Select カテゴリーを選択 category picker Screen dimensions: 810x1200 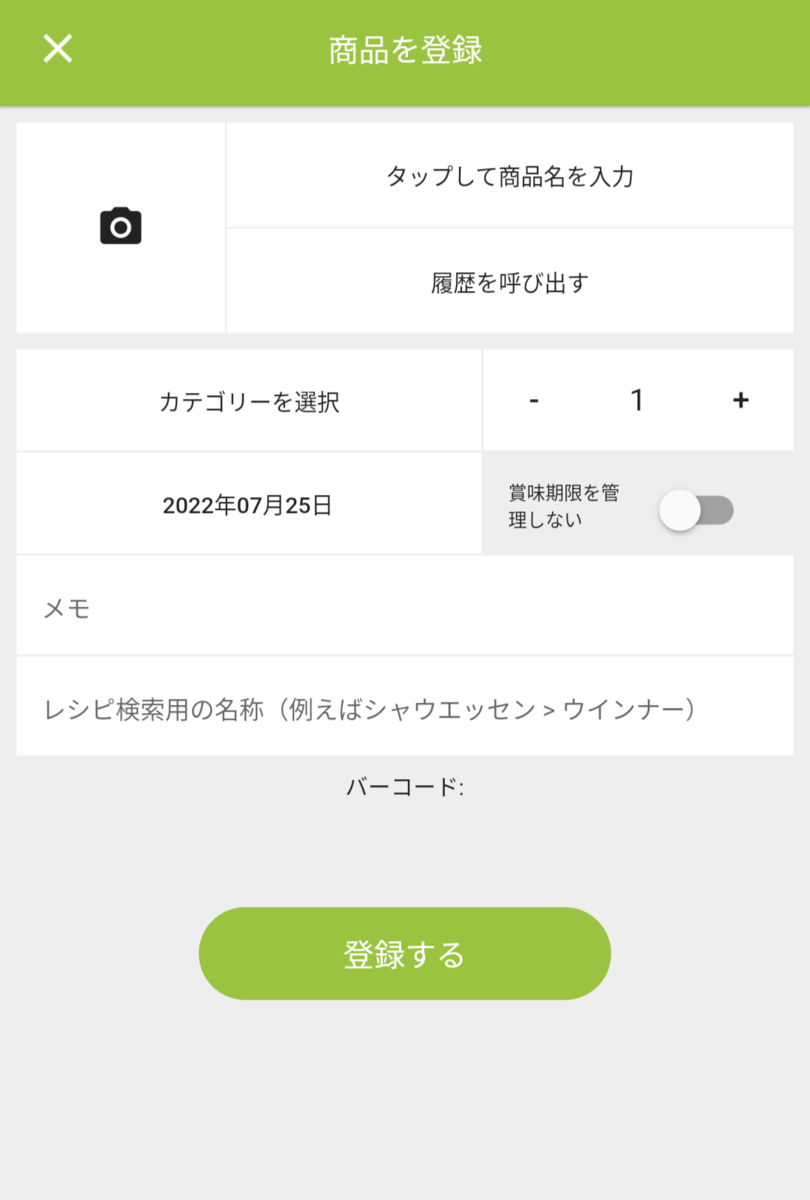[x=249, y=402]
